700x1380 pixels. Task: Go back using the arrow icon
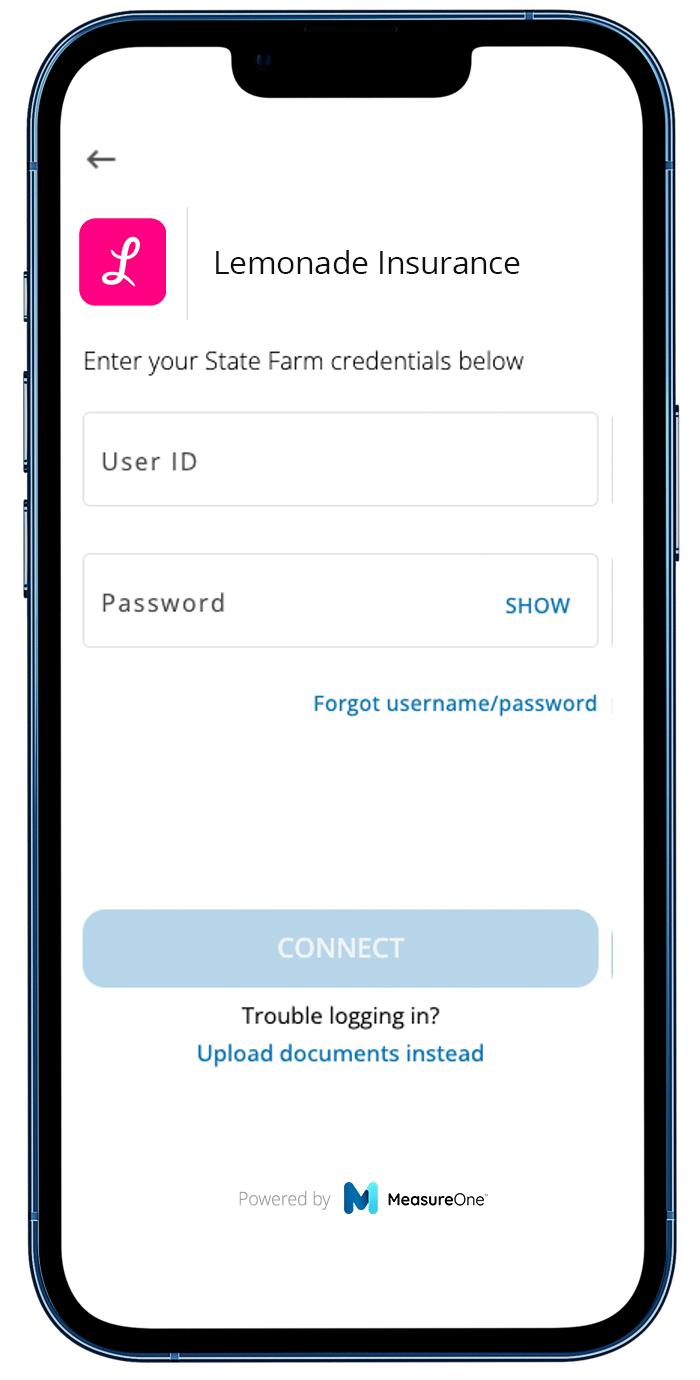[101, 159]
